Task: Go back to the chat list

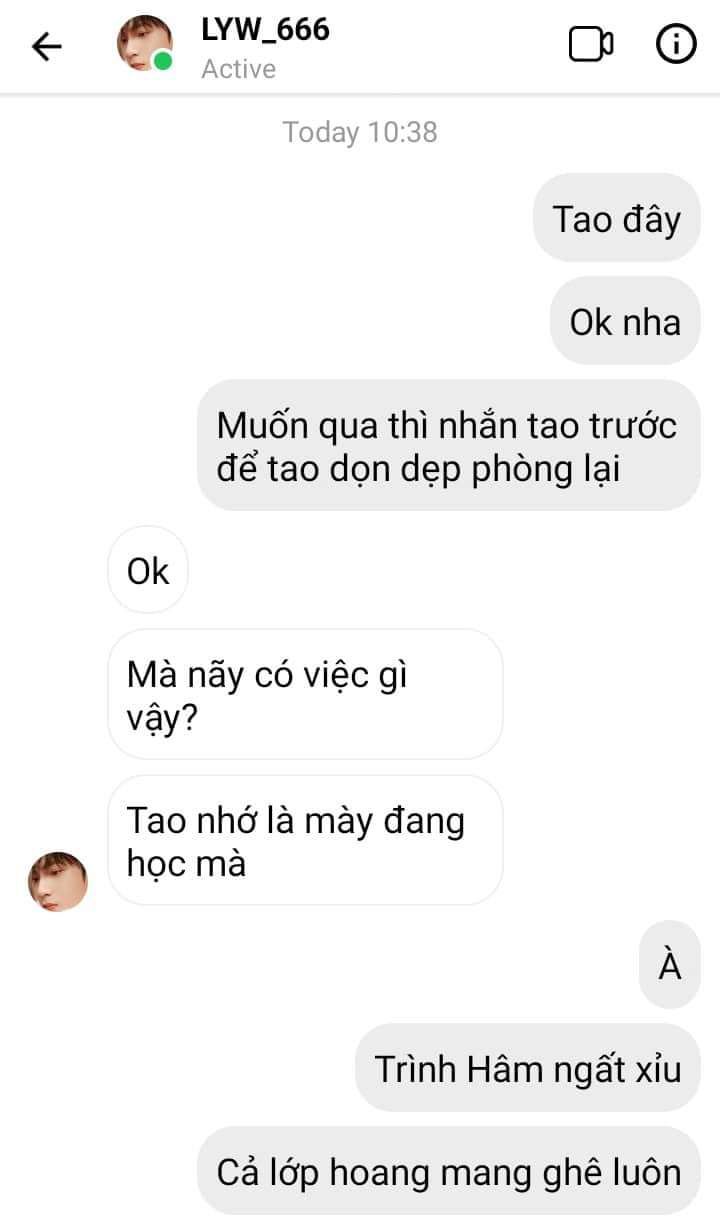Action: pyautogui.click(x=47, y=46)
